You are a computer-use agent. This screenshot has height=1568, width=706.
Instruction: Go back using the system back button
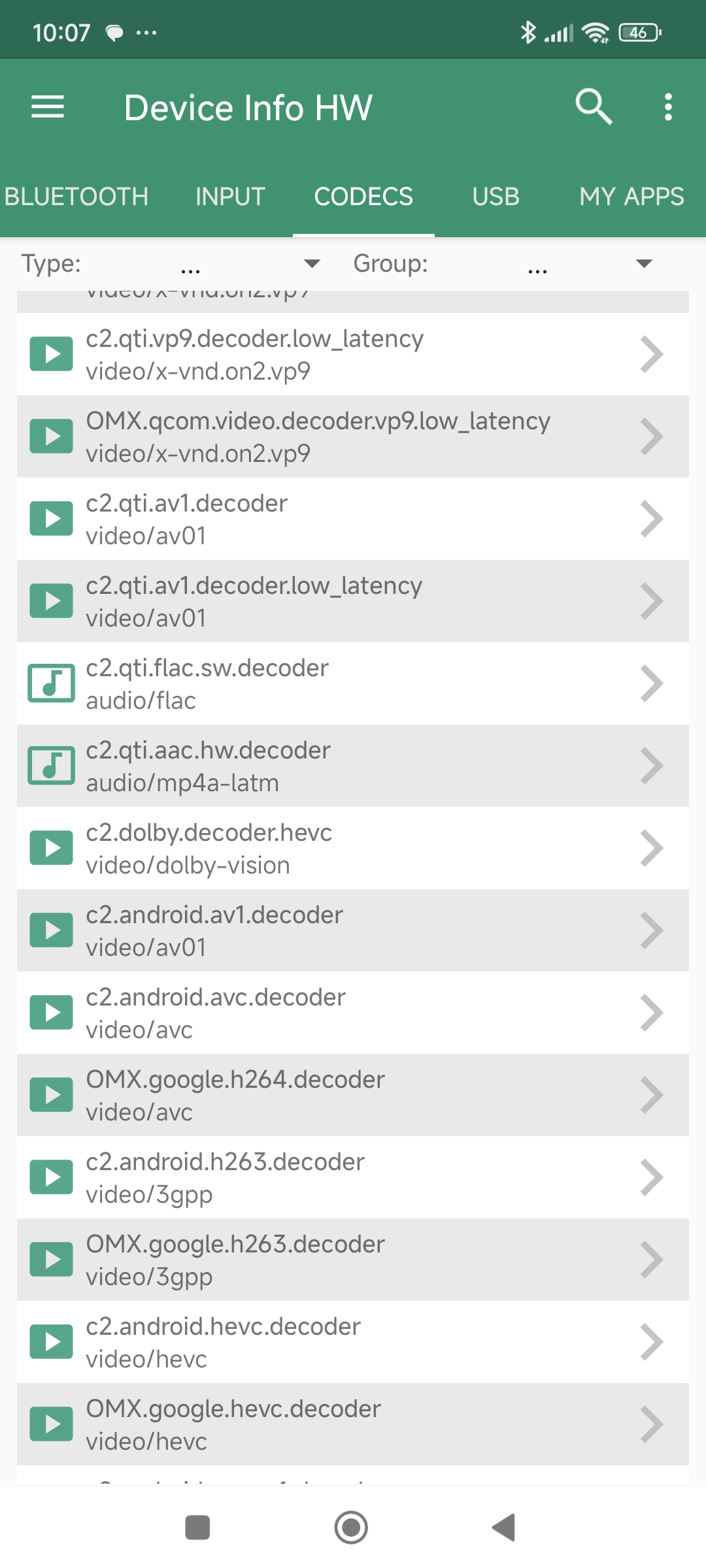504,1527
